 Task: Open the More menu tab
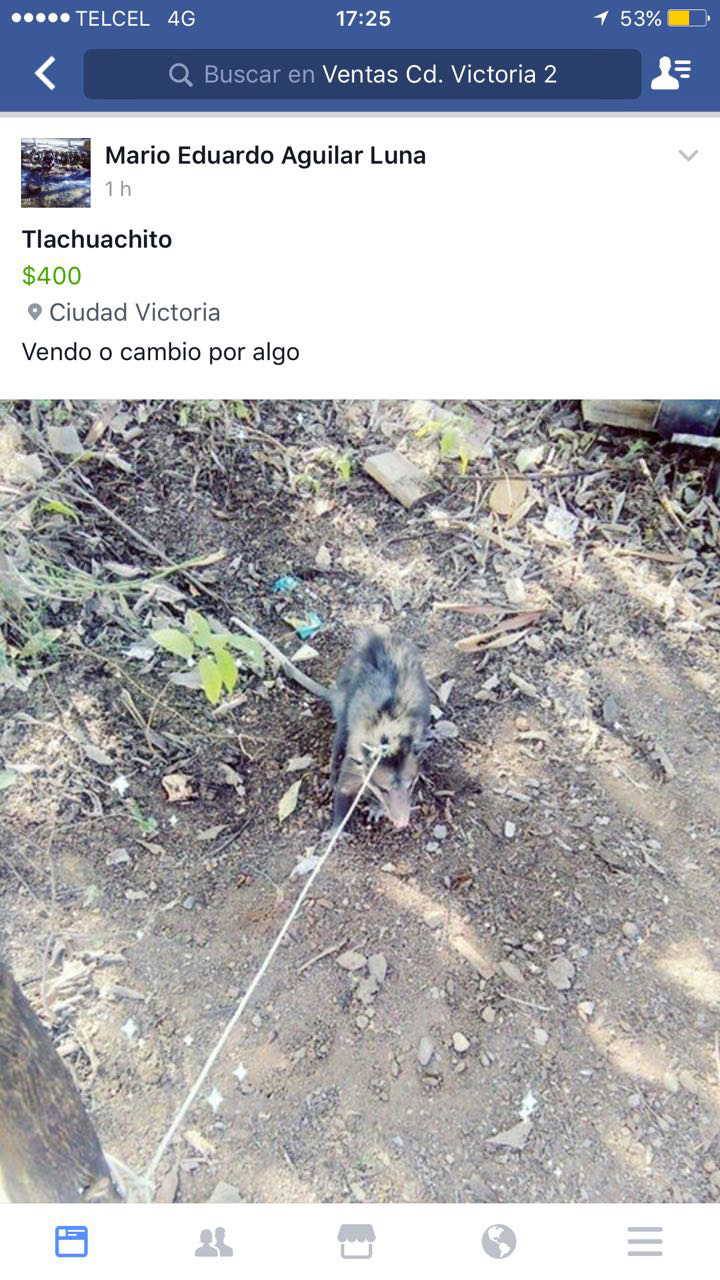click(x=645, y=1241)
